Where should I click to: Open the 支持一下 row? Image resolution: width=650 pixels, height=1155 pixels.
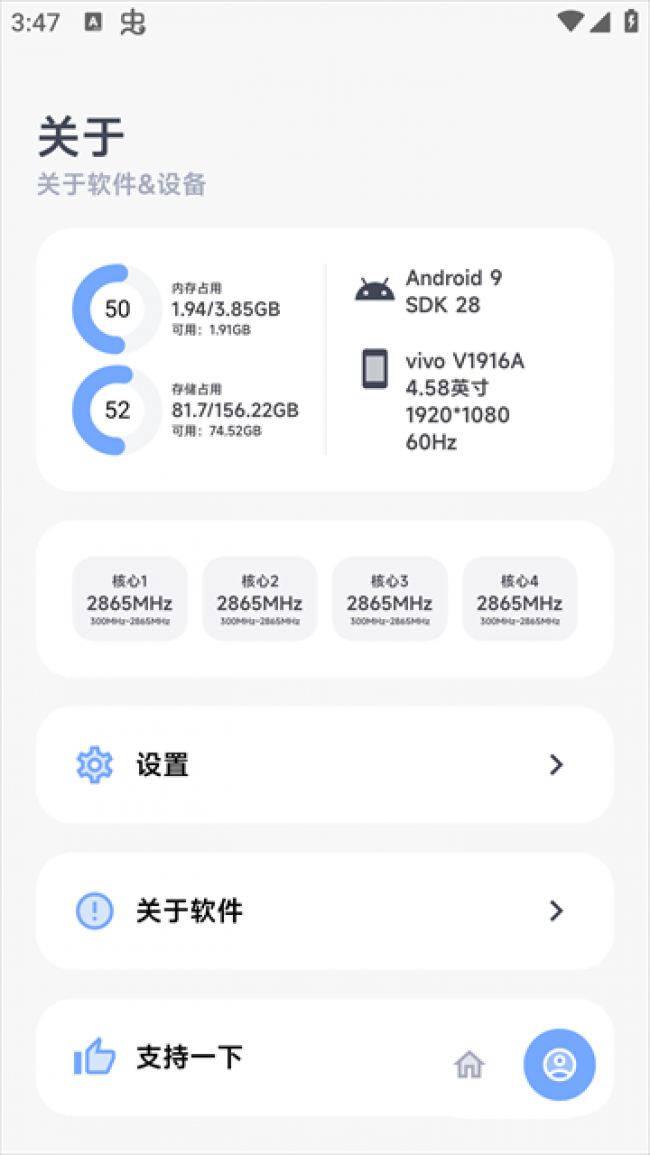(x=240, y=1057)
